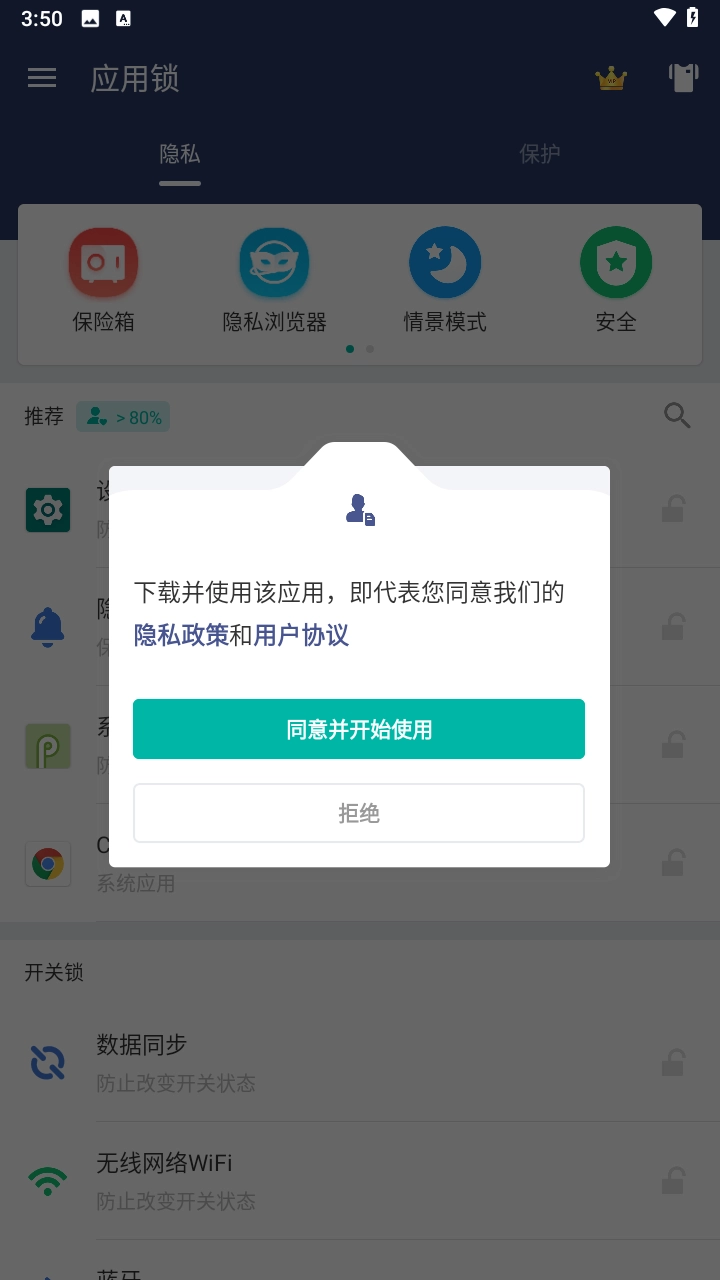Screen dimensions: 720x1280
Task: Open the themes shirt icon
Action: point(683,78)
